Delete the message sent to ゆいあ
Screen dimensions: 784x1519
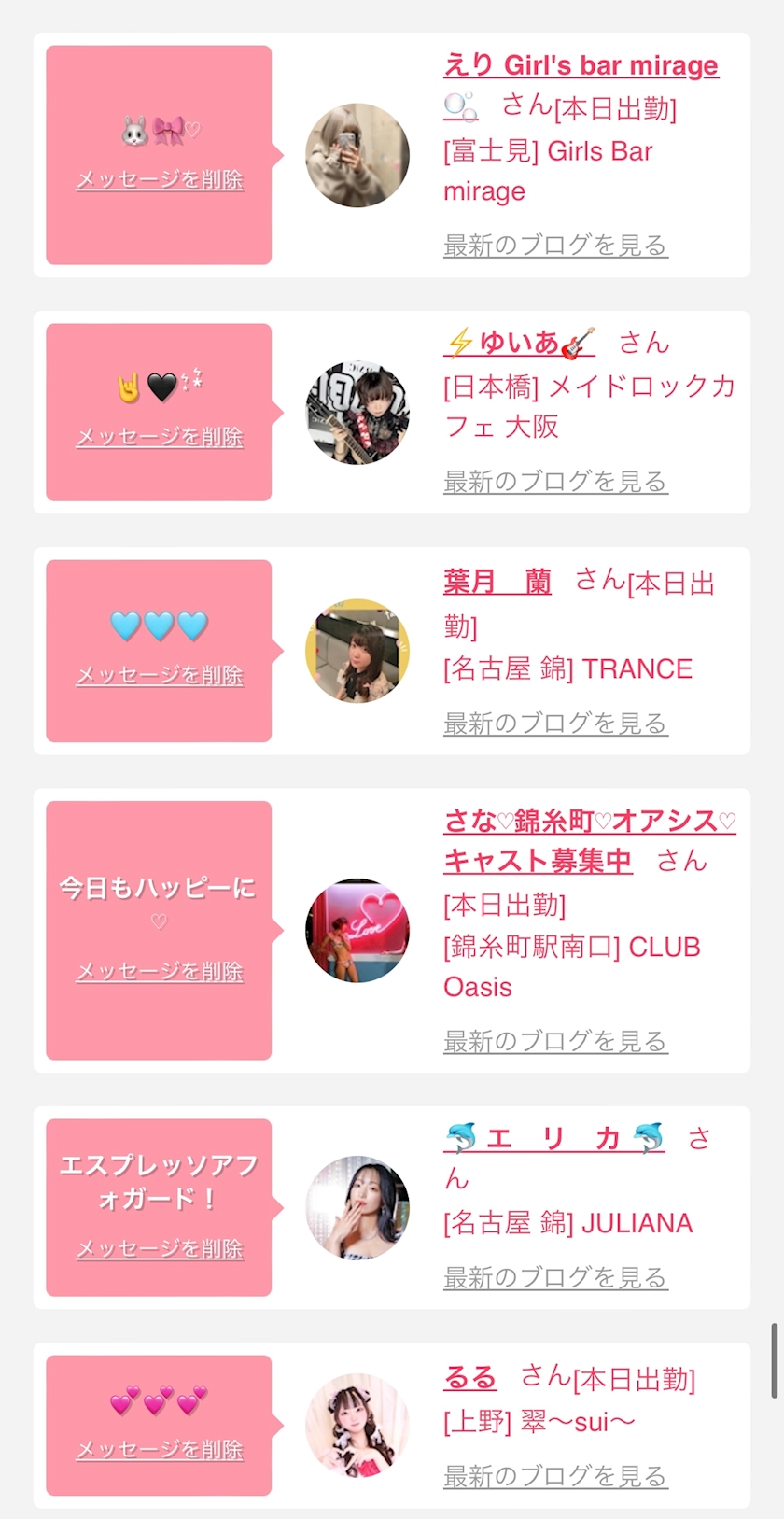[x=160, y=437]
